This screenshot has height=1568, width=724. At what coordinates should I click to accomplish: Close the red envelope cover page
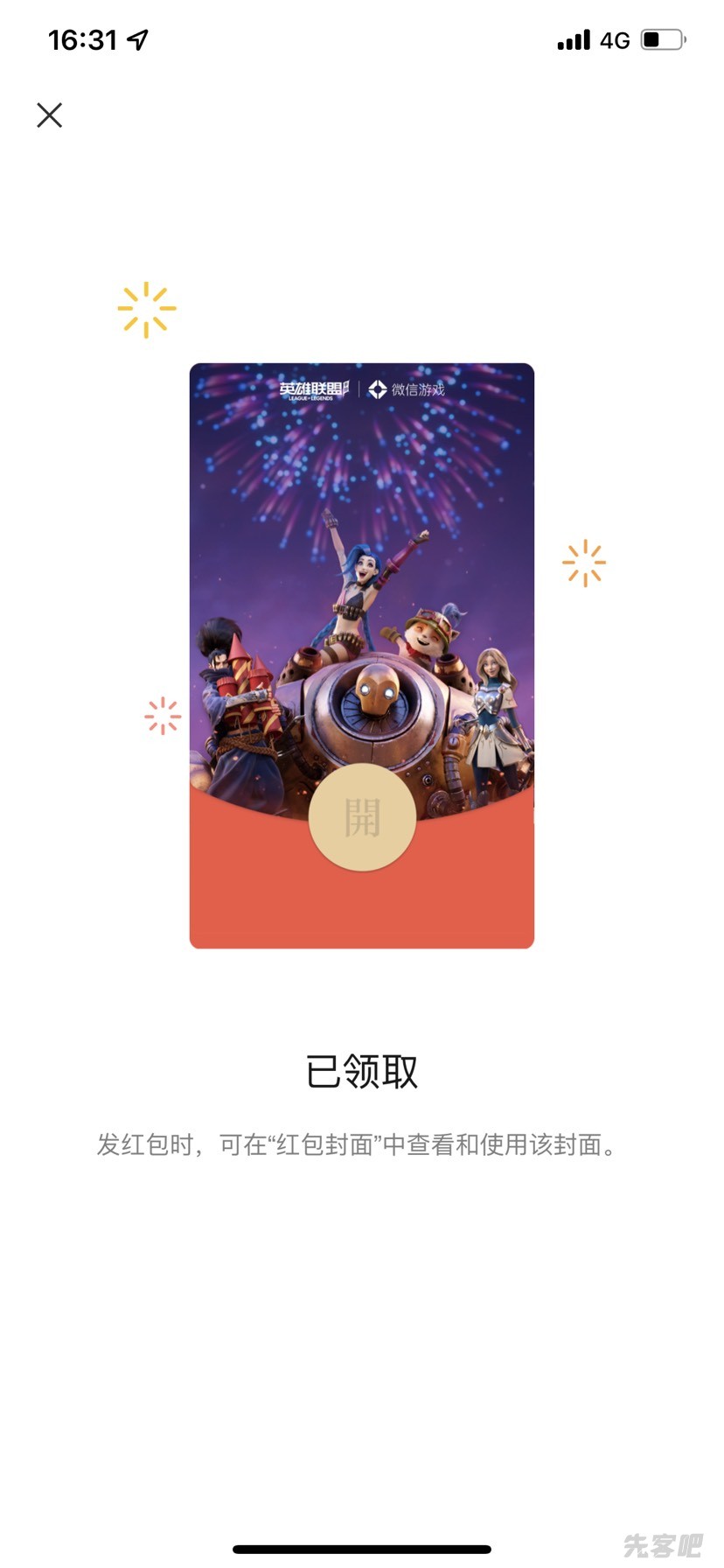coord(50,115)
